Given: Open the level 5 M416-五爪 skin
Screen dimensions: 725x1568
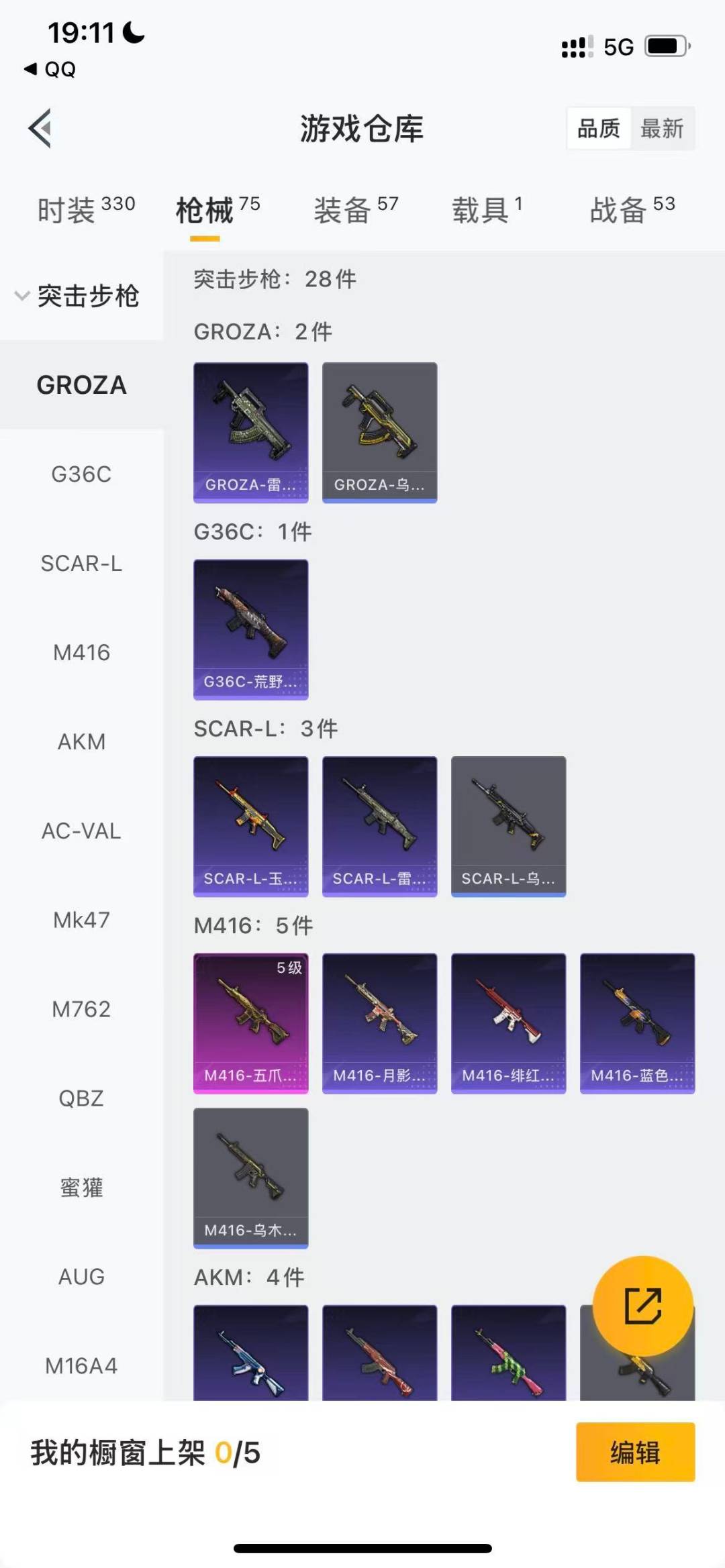Looking at the screenshot, I should (251, 1023).
